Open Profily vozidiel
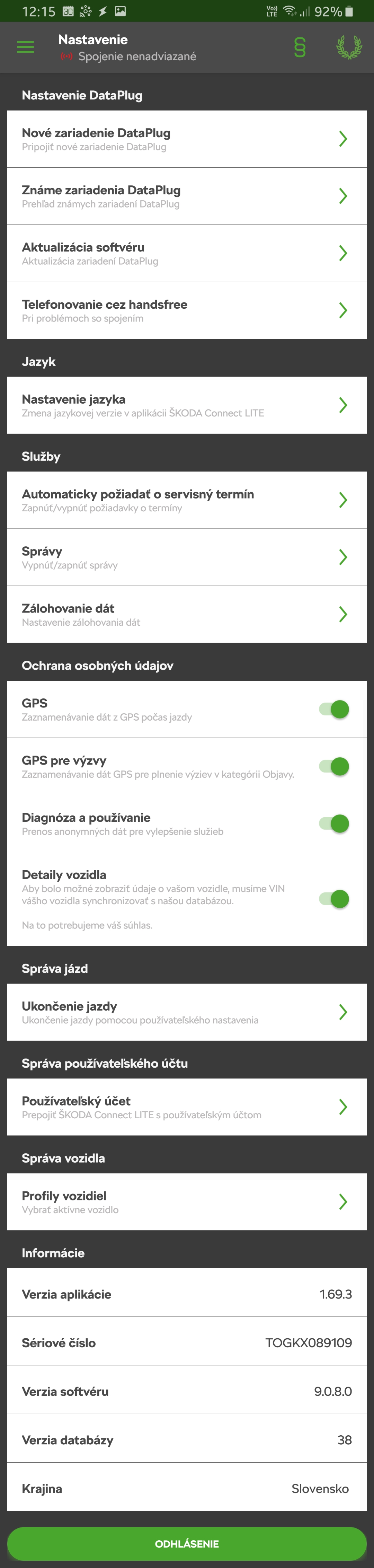 pos(187,1202)
